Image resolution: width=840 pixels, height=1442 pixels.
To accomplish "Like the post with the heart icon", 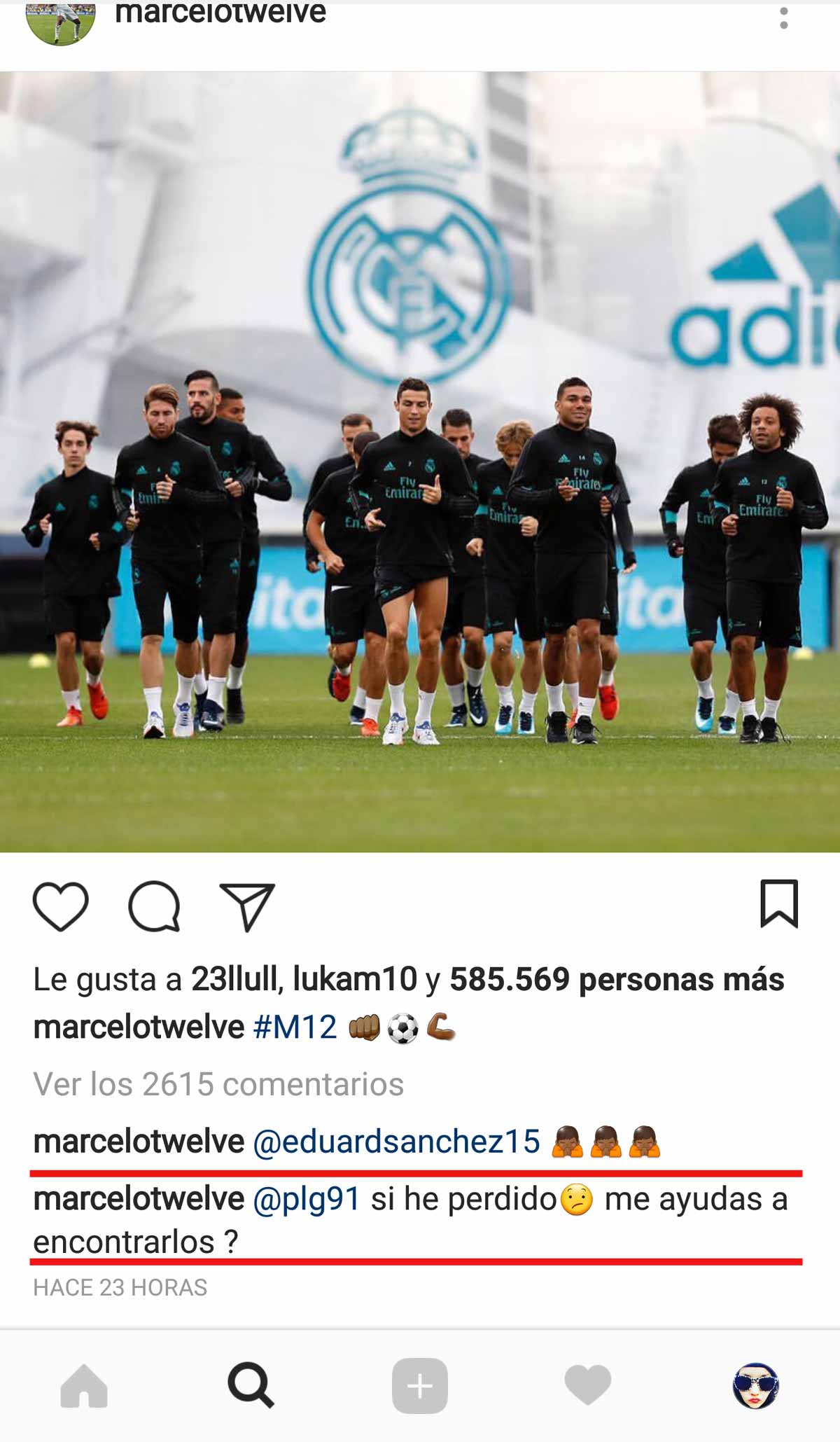I will [61, 906].
